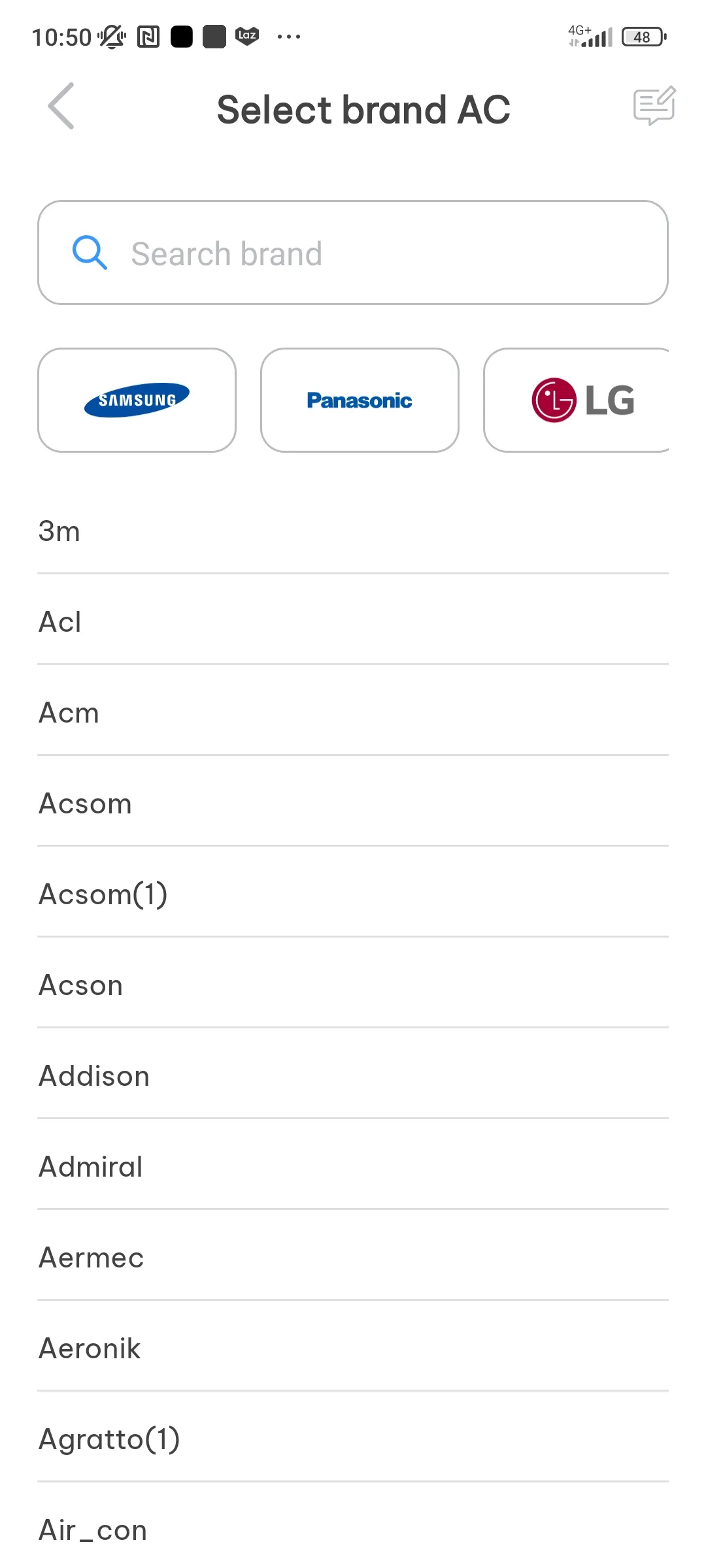Tap the battery indicator in status bar
The image size is (706, 1568).
(642, 37)
